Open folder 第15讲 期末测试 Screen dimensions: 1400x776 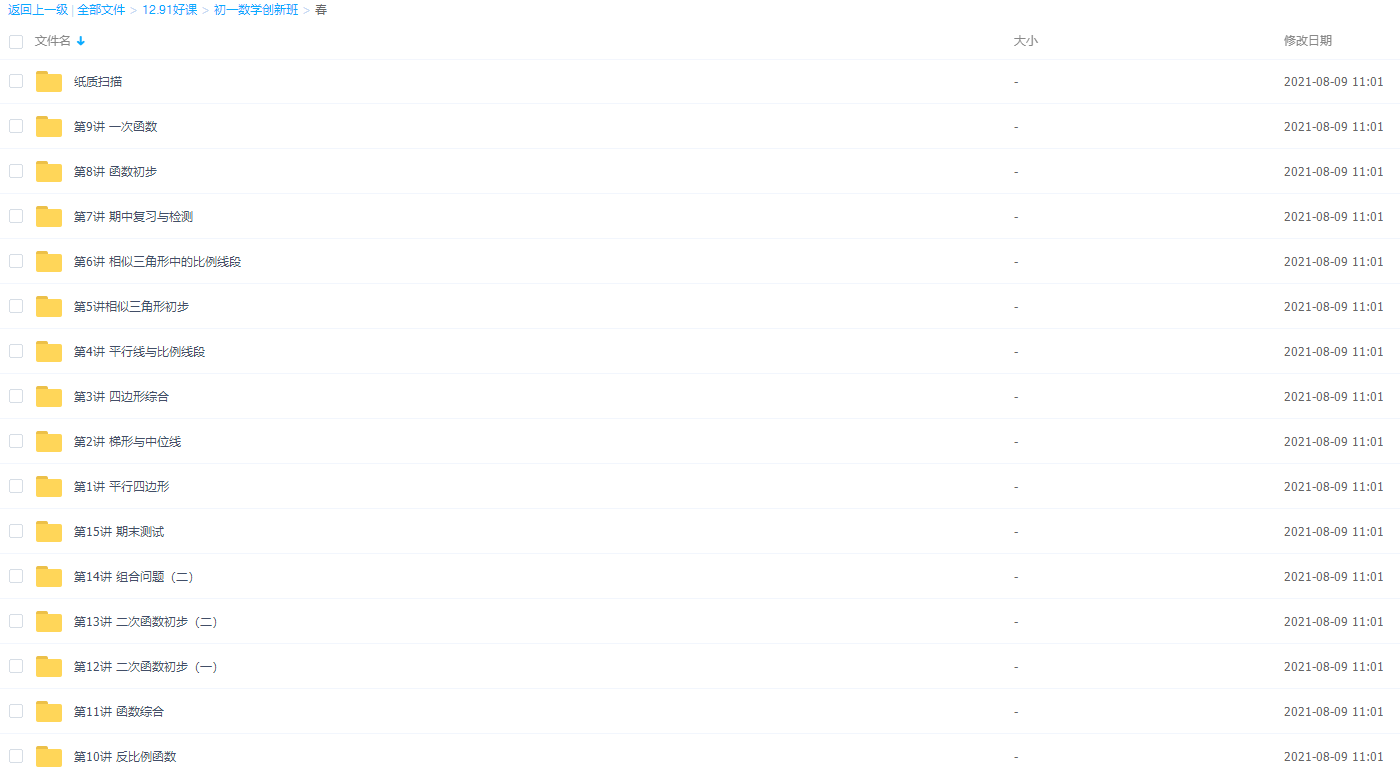pyautogui.click(x=118, y=532)
